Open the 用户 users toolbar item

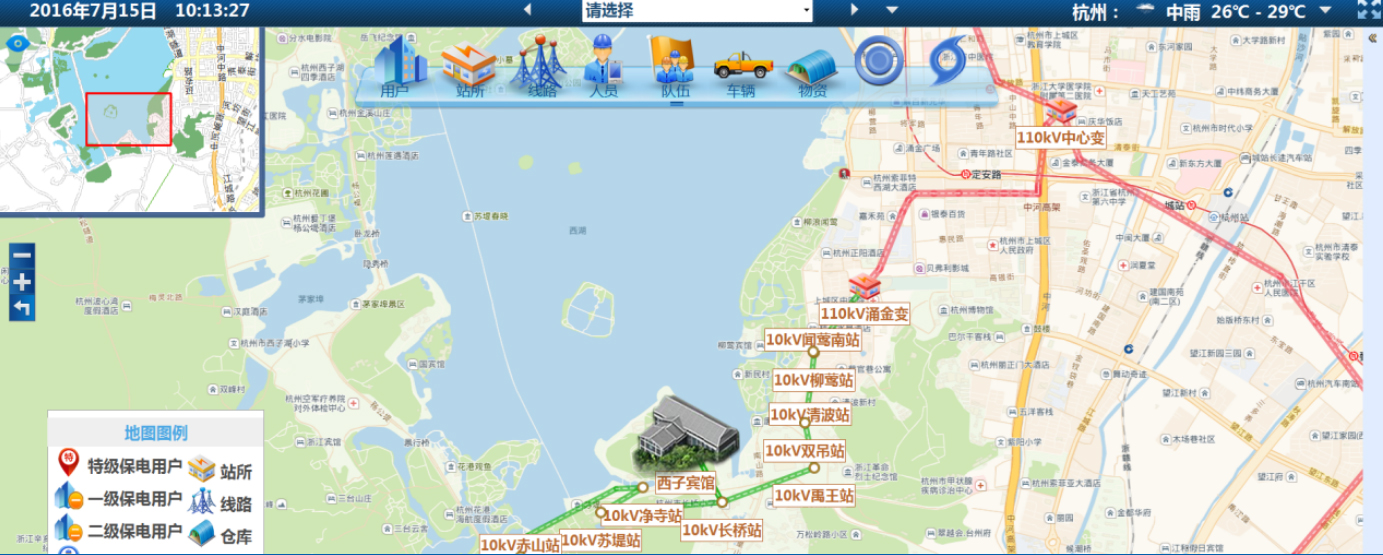[398, 66]
